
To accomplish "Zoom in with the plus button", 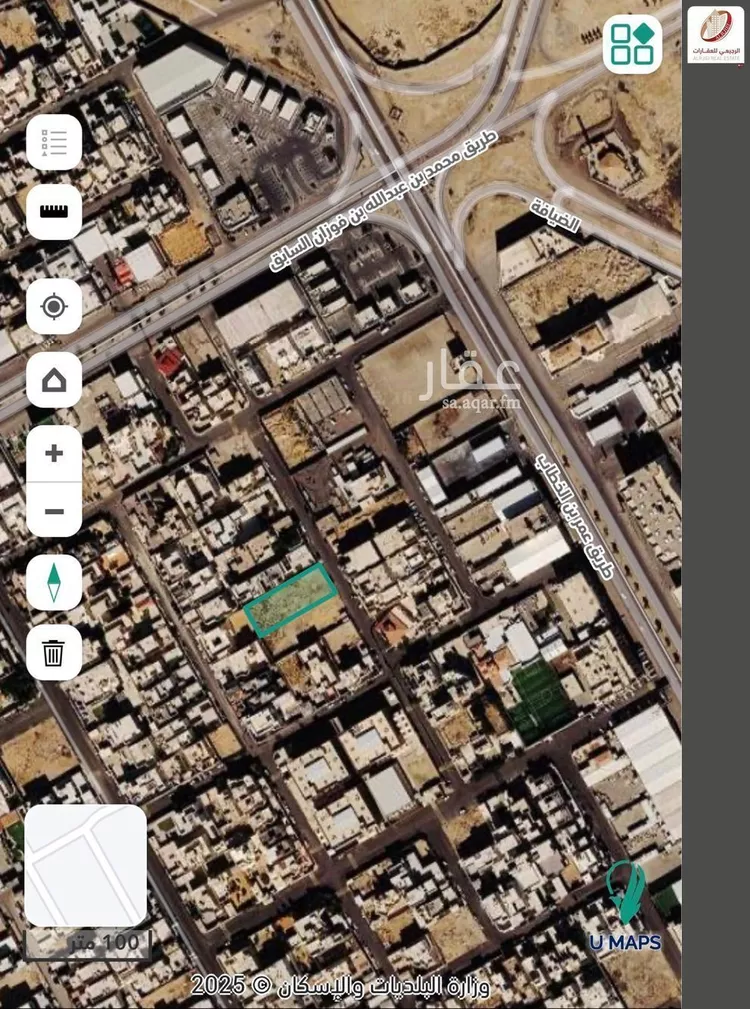I will [x=54, y=454].
